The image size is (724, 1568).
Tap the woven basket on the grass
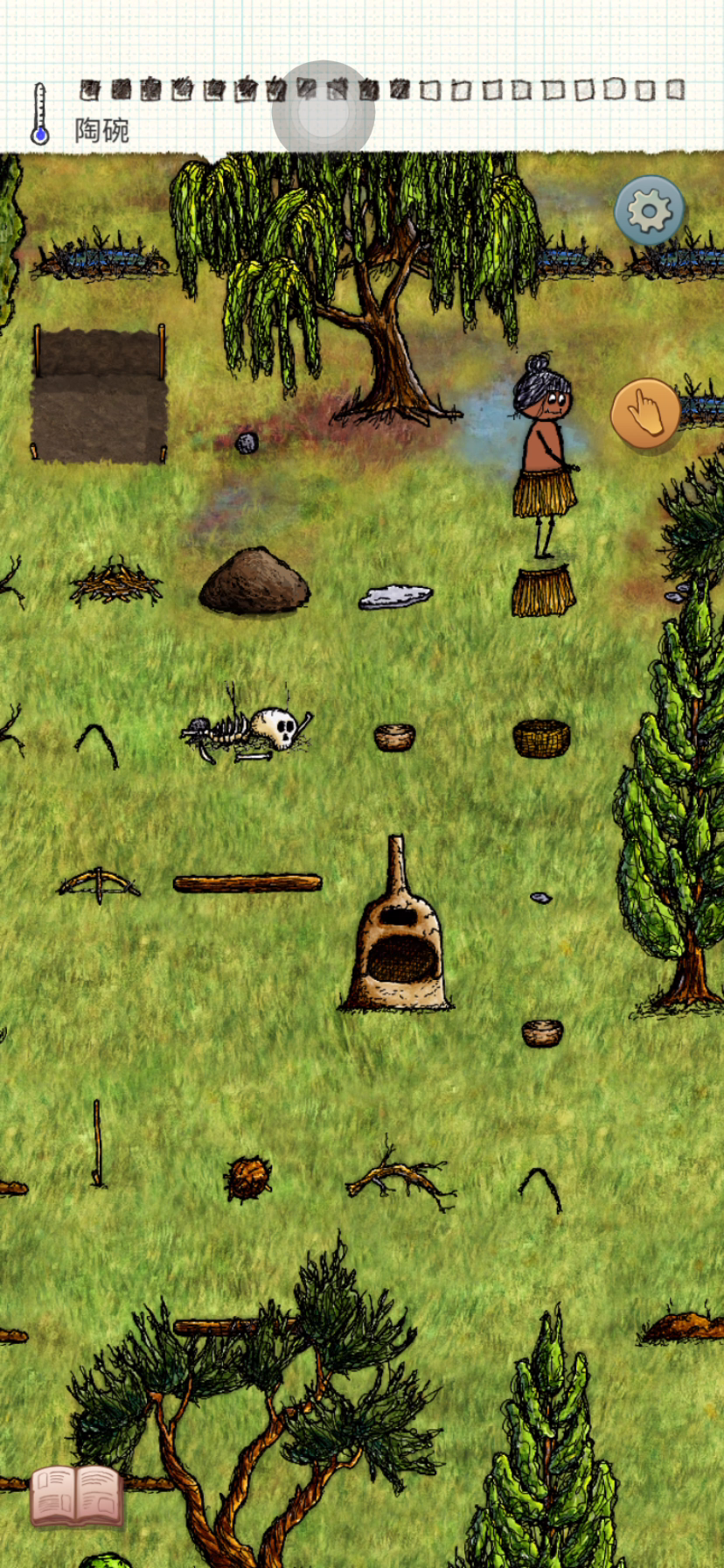point(541,738)
